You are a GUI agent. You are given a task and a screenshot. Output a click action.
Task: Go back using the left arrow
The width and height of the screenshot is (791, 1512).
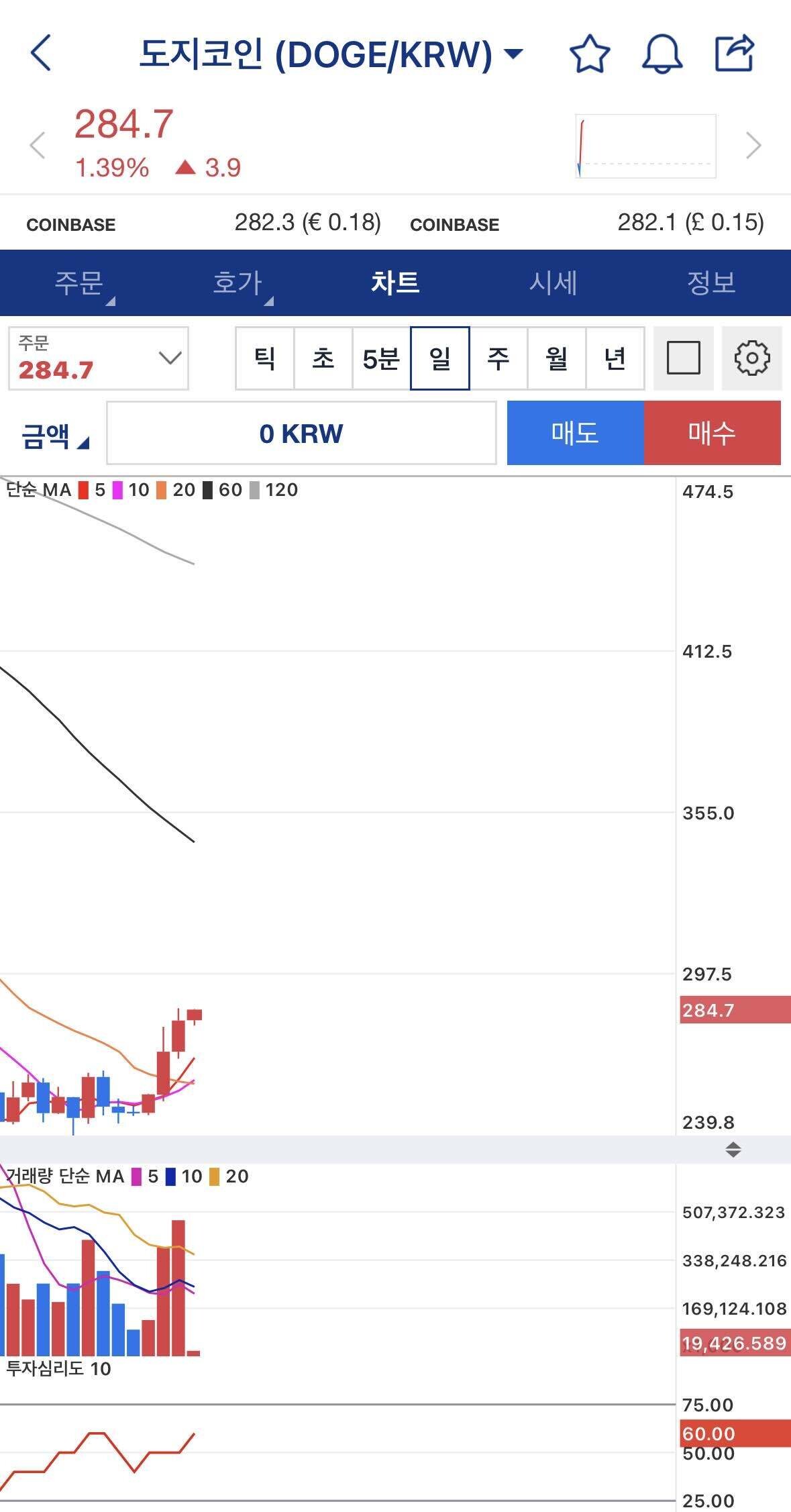40,54
